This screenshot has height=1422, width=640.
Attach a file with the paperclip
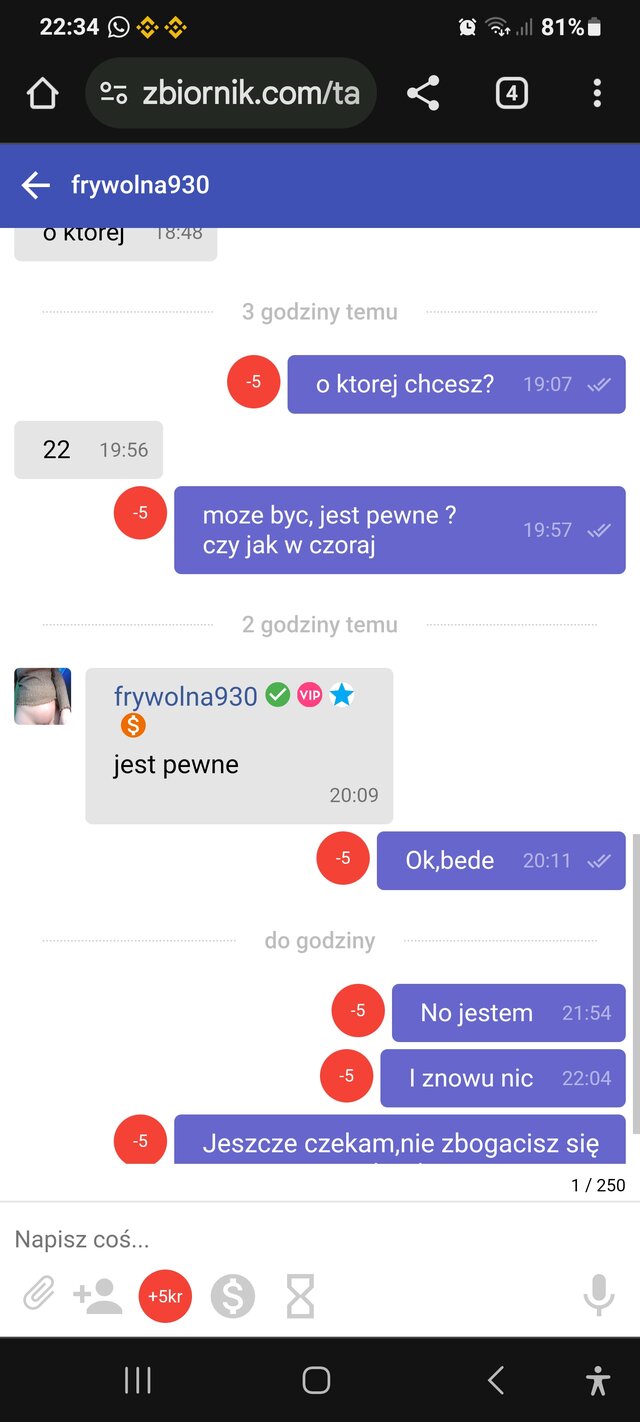point(38,1296)
